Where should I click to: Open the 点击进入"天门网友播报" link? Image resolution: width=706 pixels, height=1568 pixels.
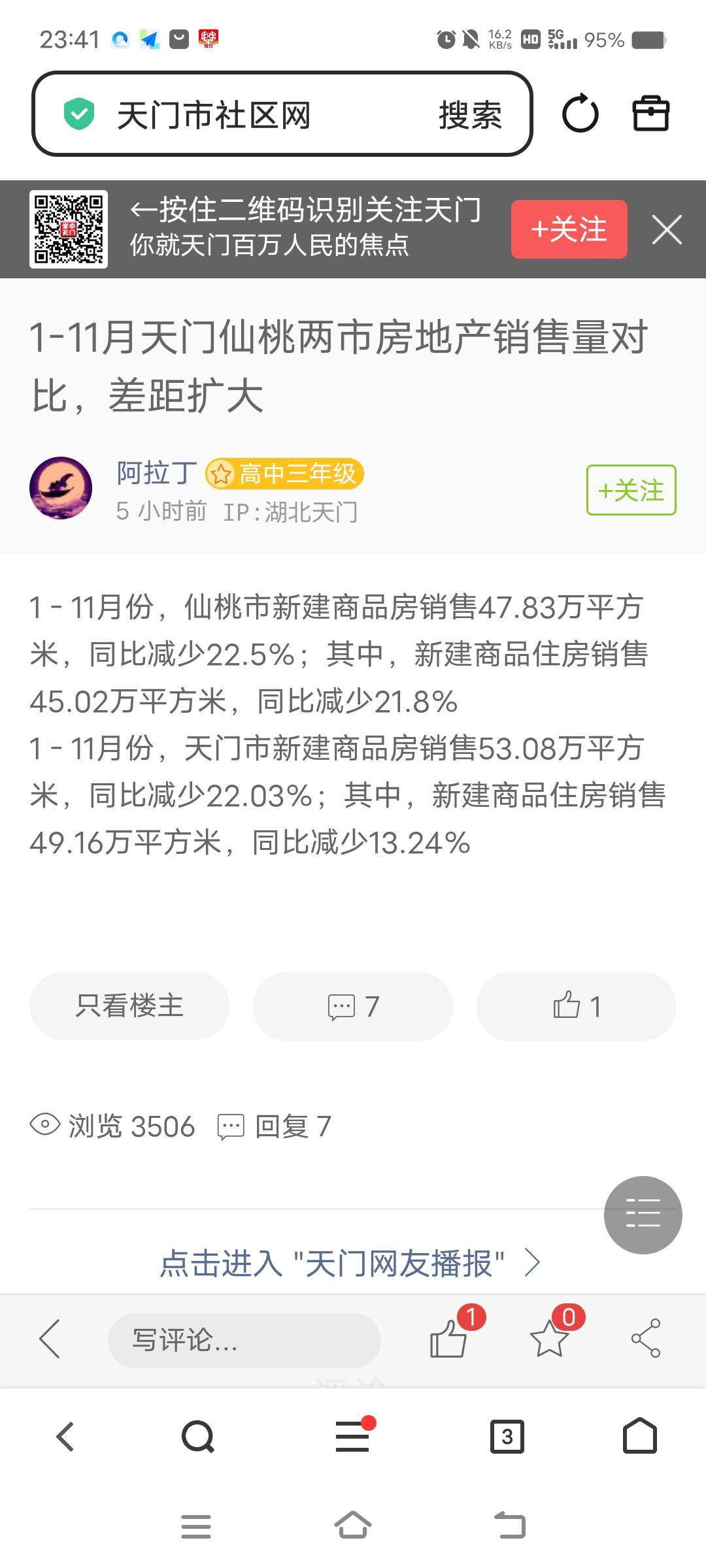pos(350,1263)
